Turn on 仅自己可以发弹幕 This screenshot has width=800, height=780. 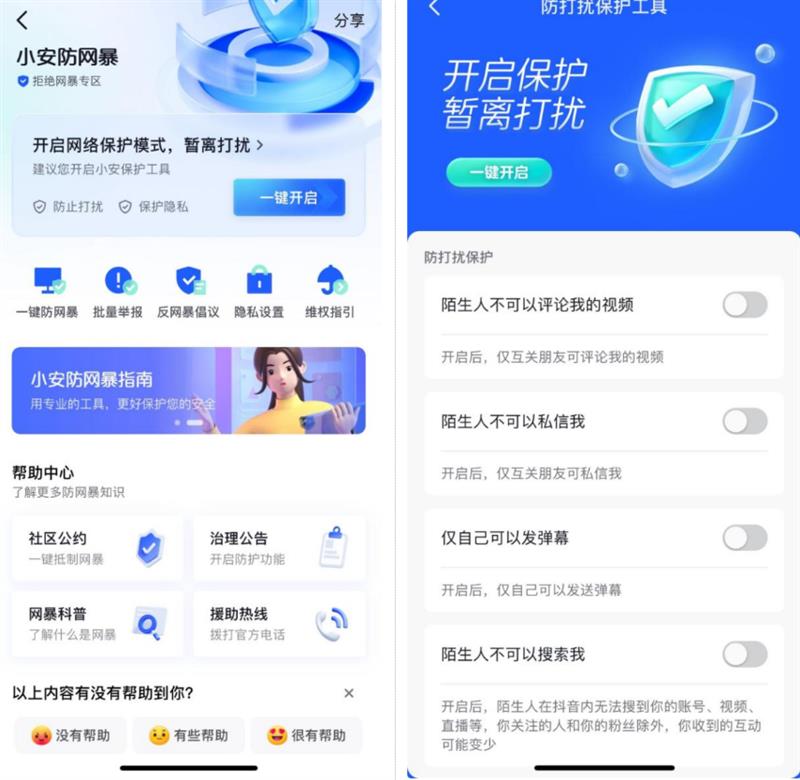pyautogui.click(x=745, y=538)
